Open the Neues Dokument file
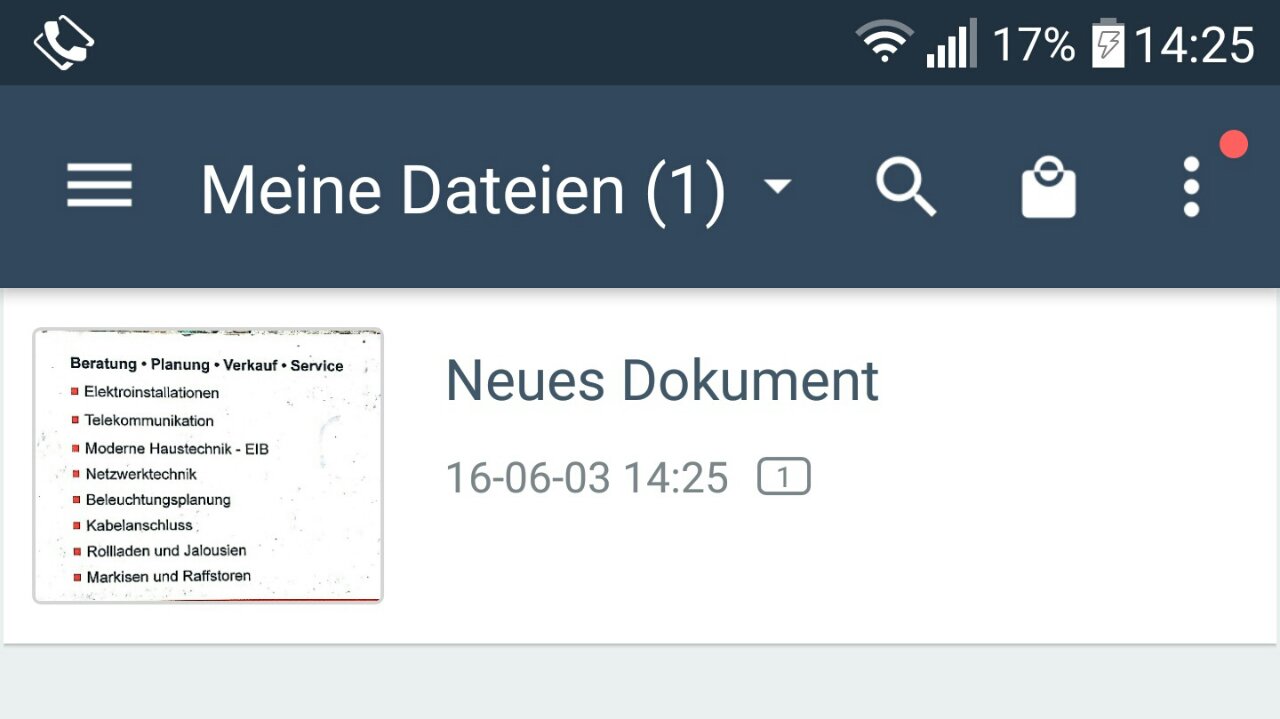The height and width of the screenshot is (719, 1280). coord(661,381)
